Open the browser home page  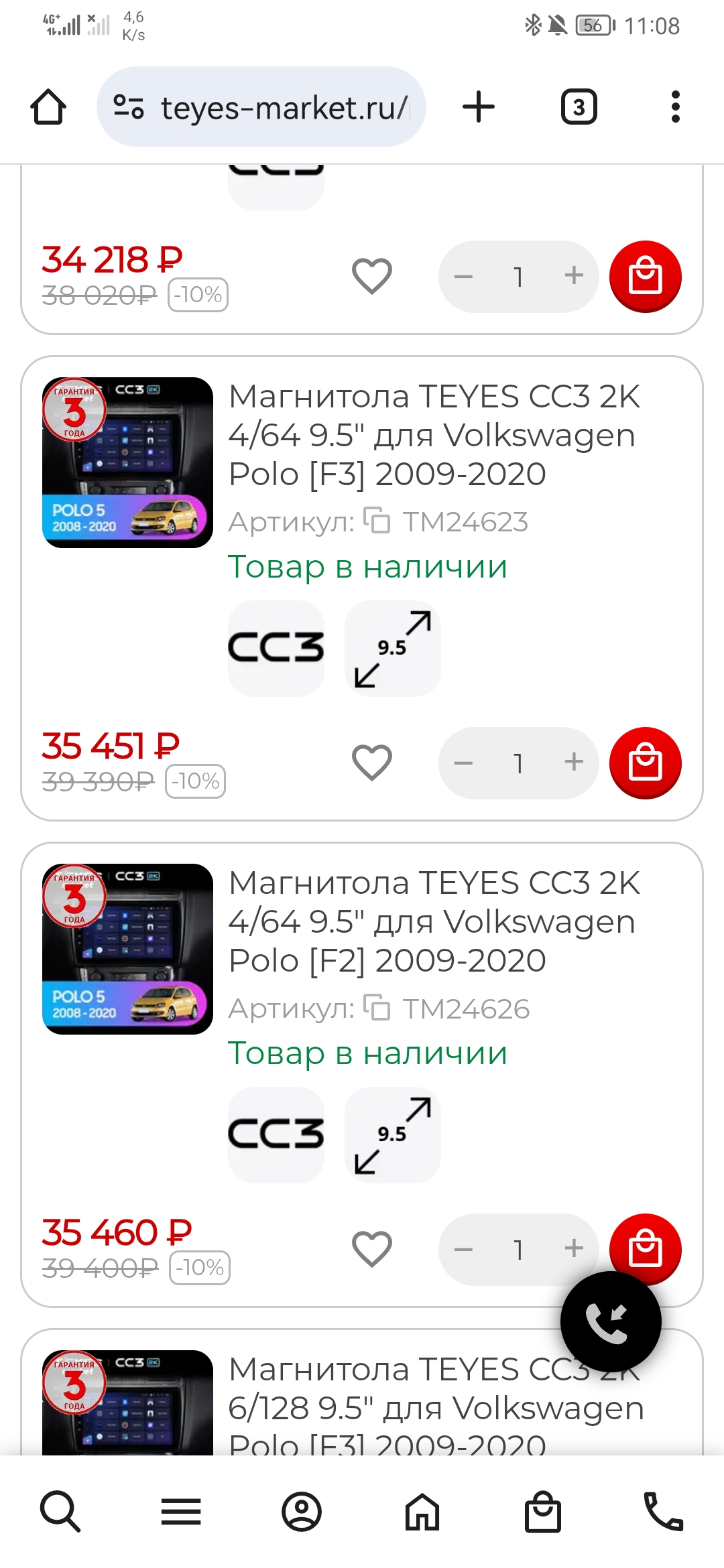48,107
